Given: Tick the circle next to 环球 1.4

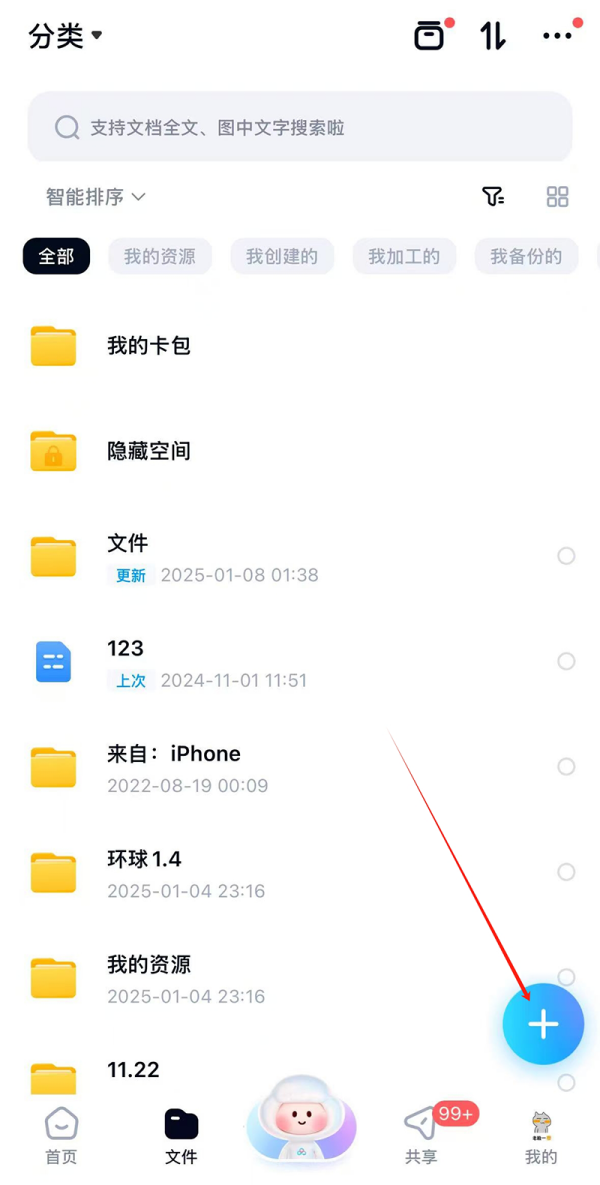Looking at the screenshot, I should (x=566, y=872).
